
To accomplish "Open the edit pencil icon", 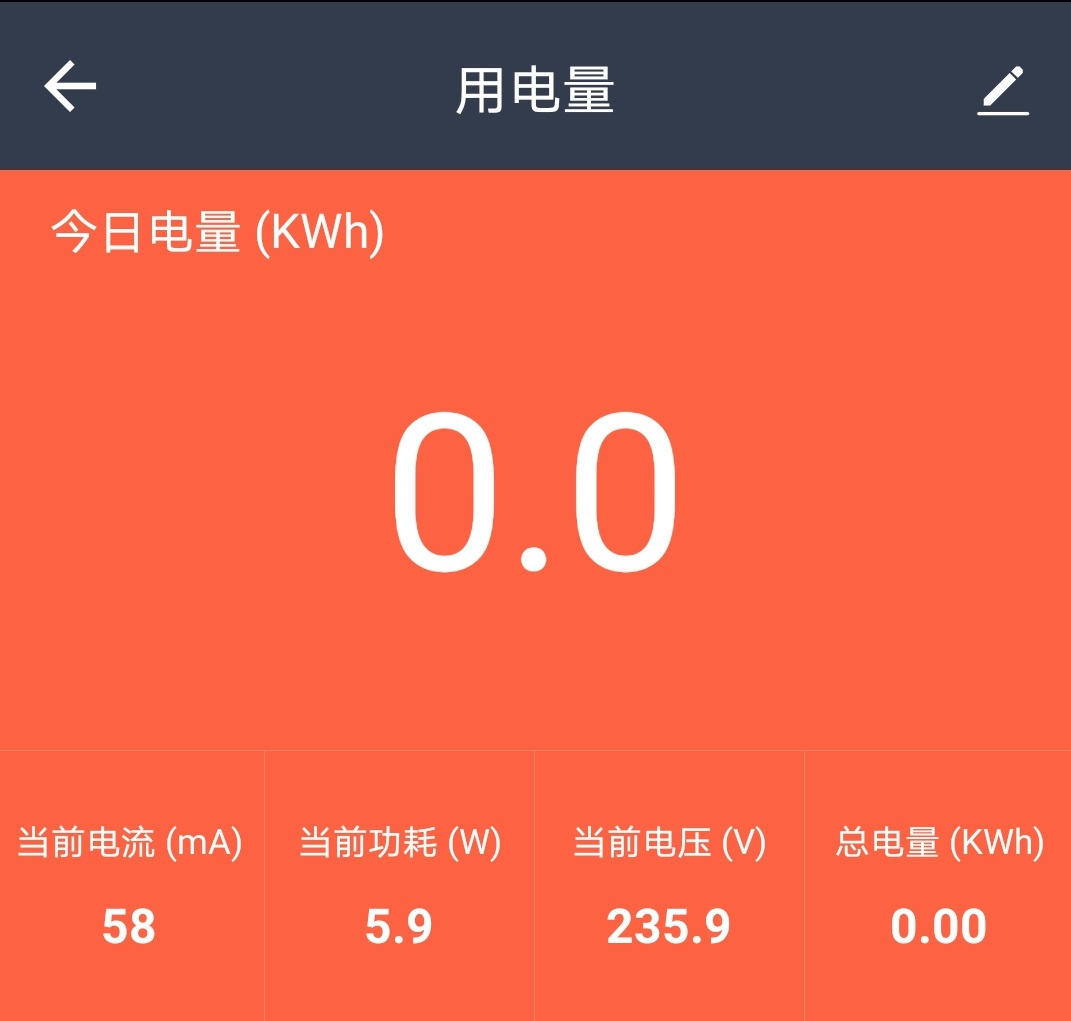I will pos(1002,90).
